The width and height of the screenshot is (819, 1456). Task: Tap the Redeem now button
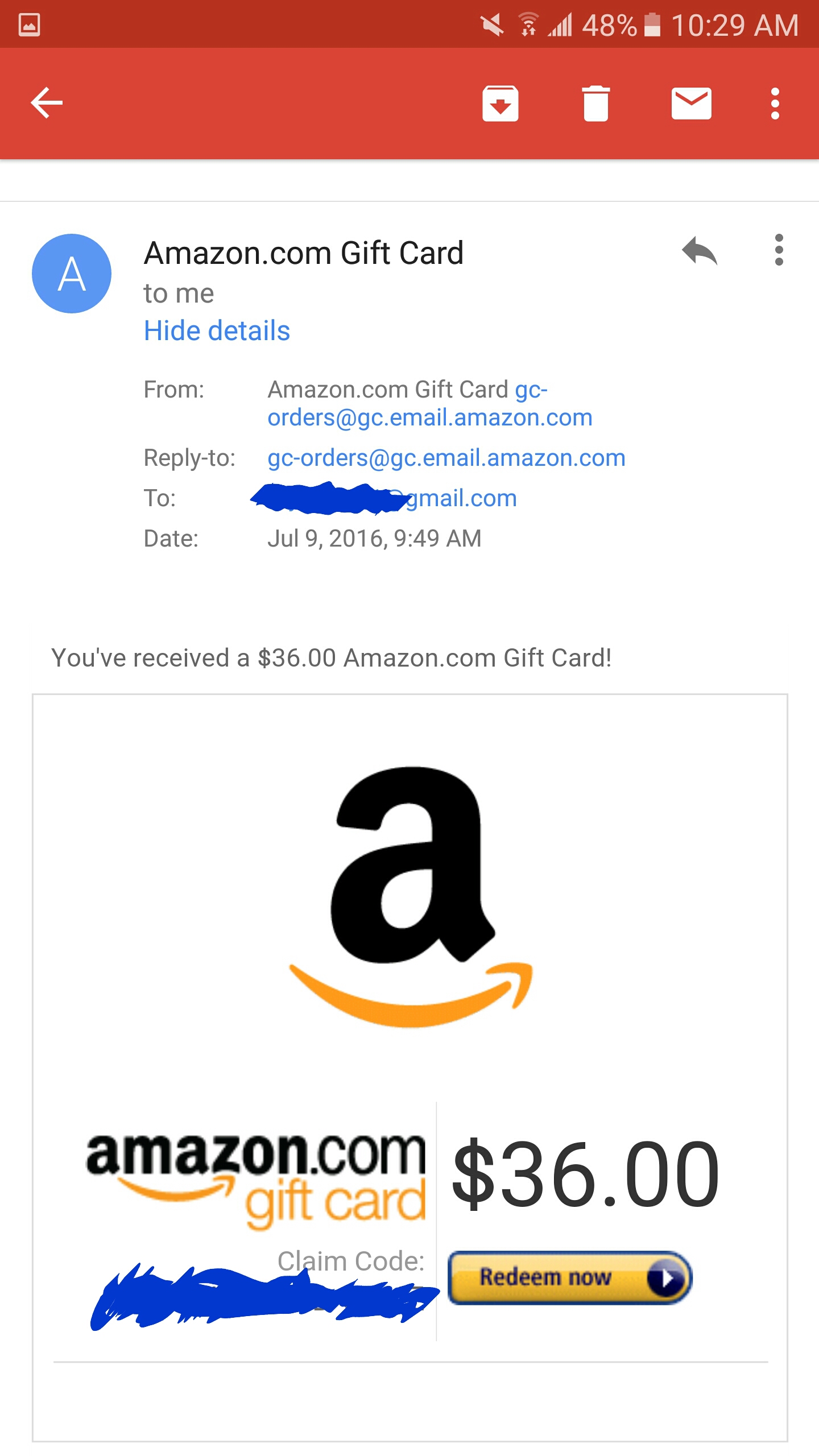click(x=570, y=1277)
